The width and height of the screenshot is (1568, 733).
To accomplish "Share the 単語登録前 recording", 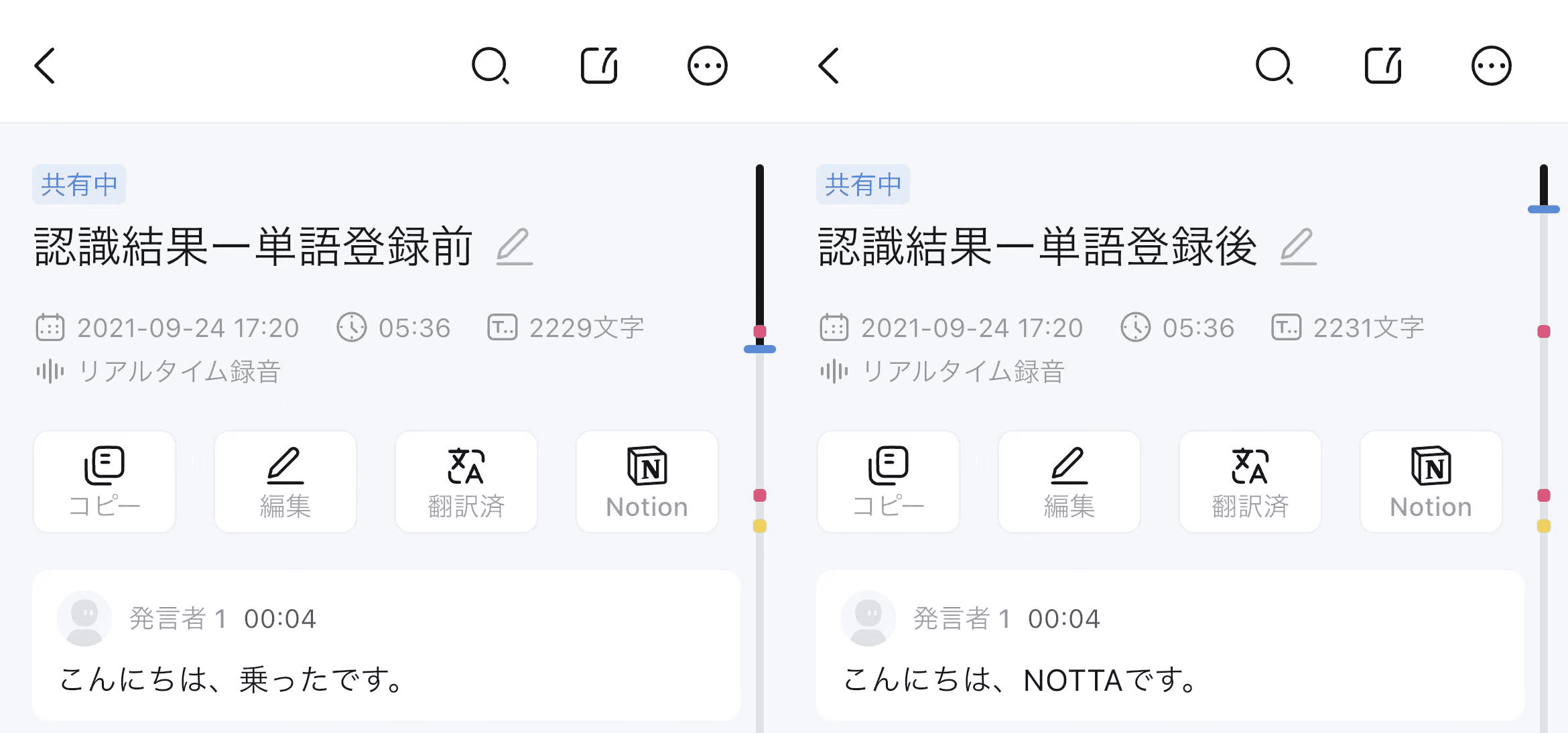I will (x=598, y=66).
